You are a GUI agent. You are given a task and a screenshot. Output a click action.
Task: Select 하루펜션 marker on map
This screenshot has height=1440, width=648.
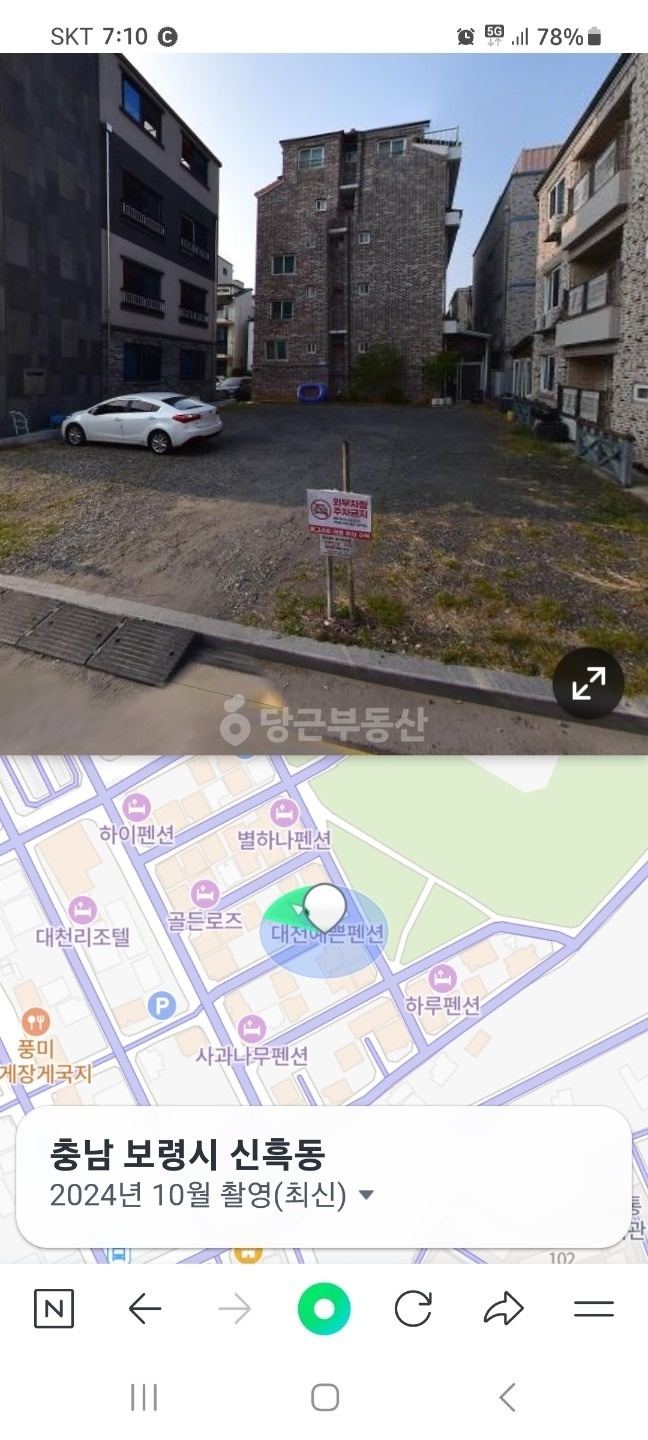tap(443, 980)
